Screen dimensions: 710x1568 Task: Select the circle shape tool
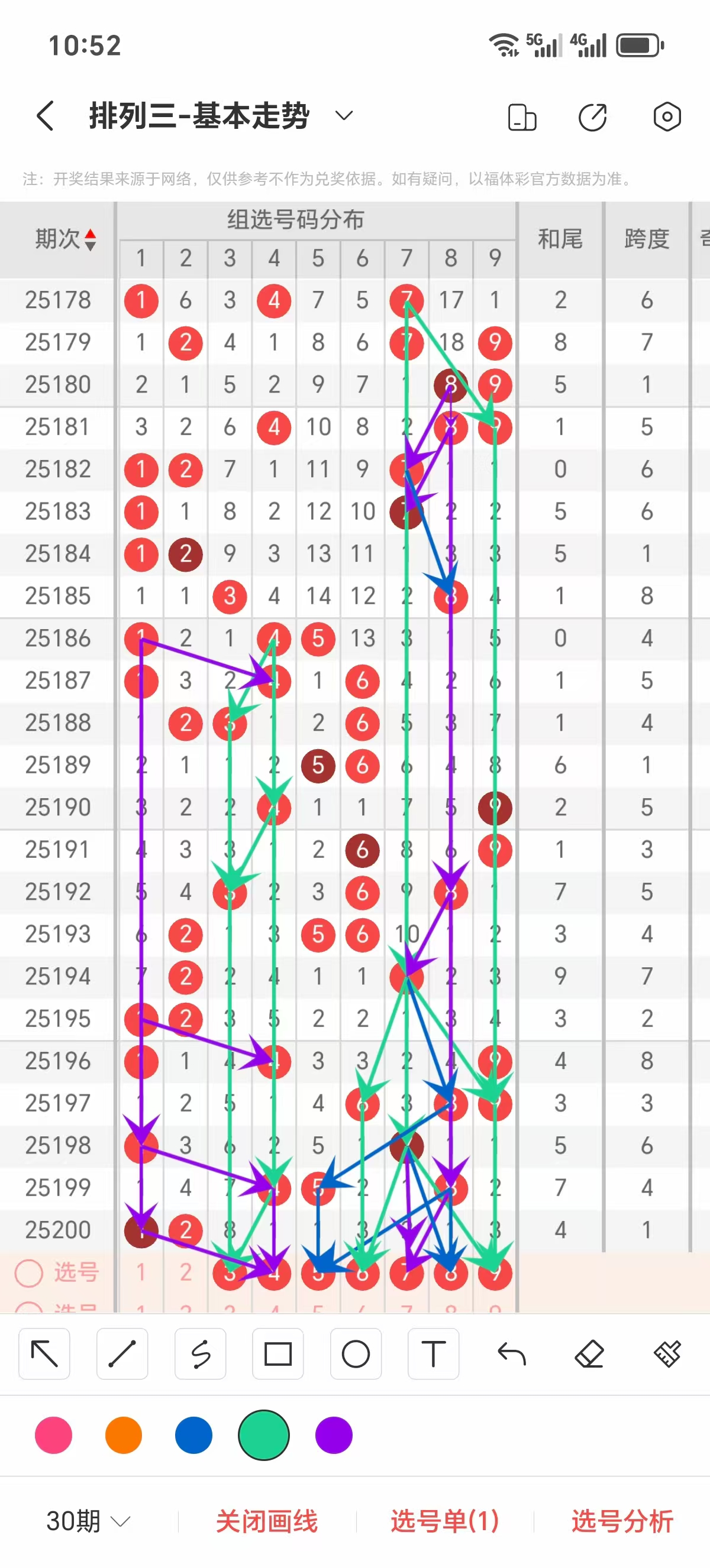click(356, 1355)
